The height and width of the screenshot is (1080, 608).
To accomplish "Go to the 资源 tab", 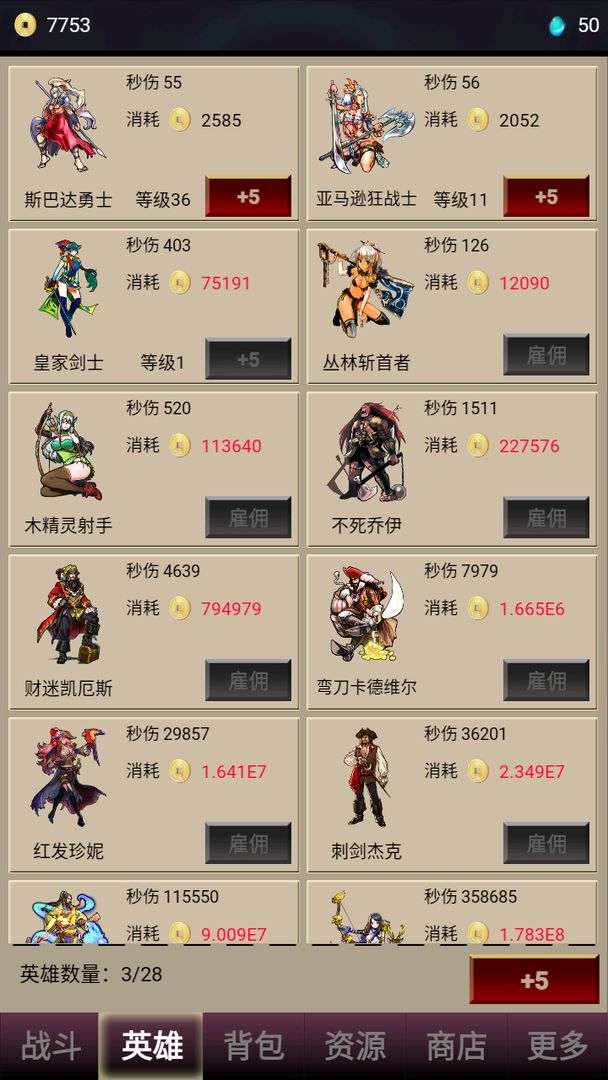I will (355, 1046).
